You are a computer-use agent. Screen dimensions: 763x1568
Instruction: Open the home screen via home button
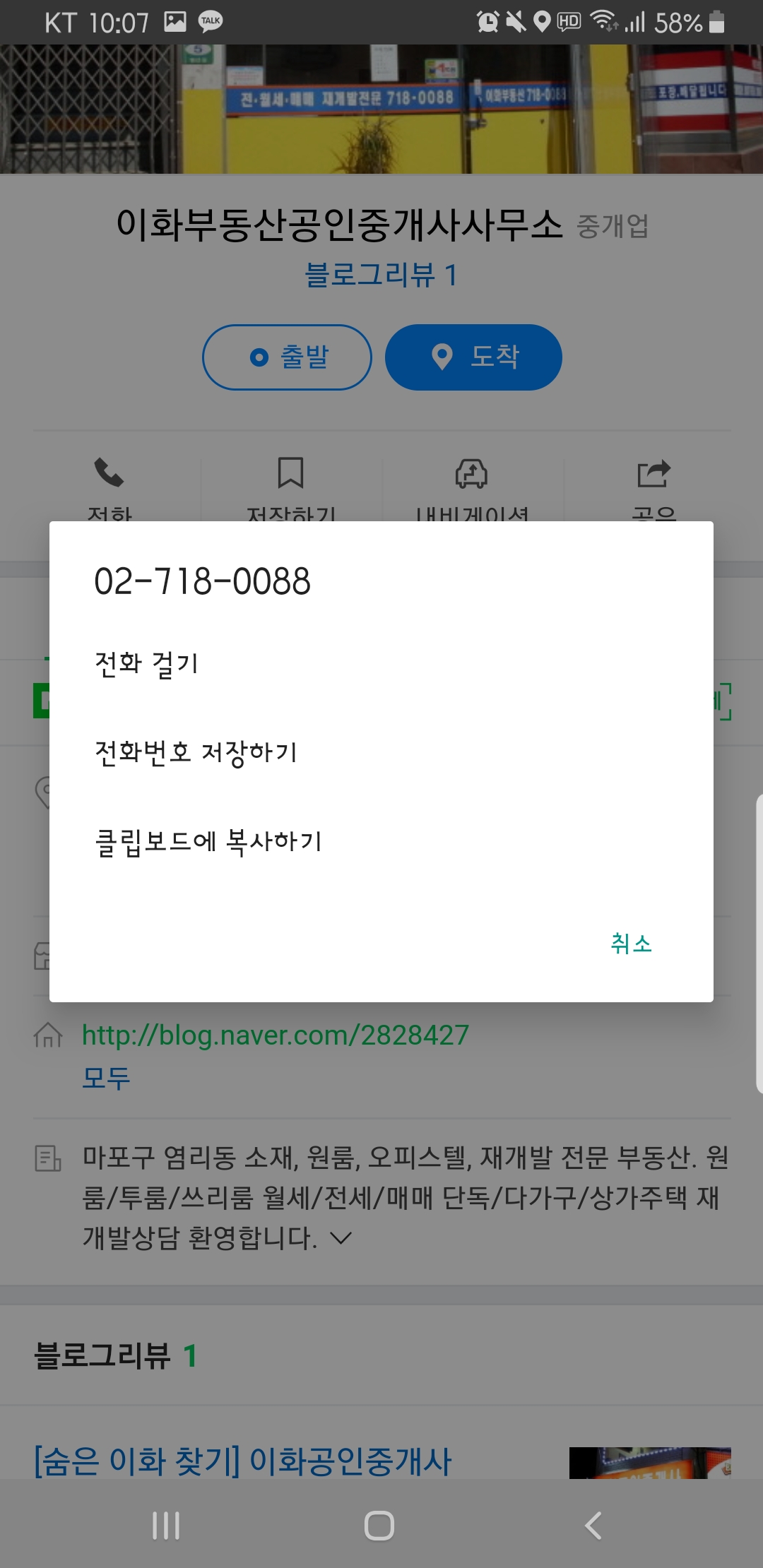coord(379,1526)
